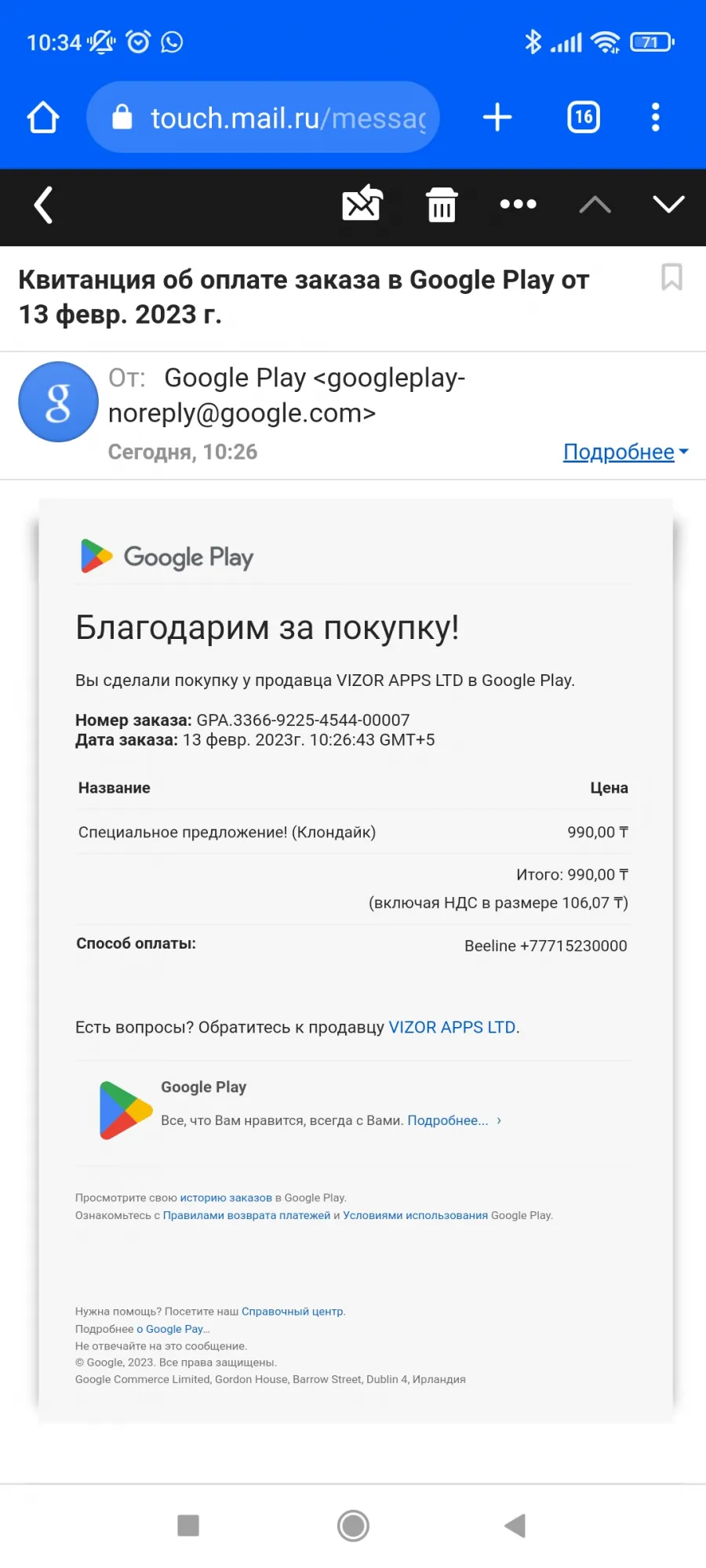Open Правилами возврата платежей link

[x=246, y=1215]
